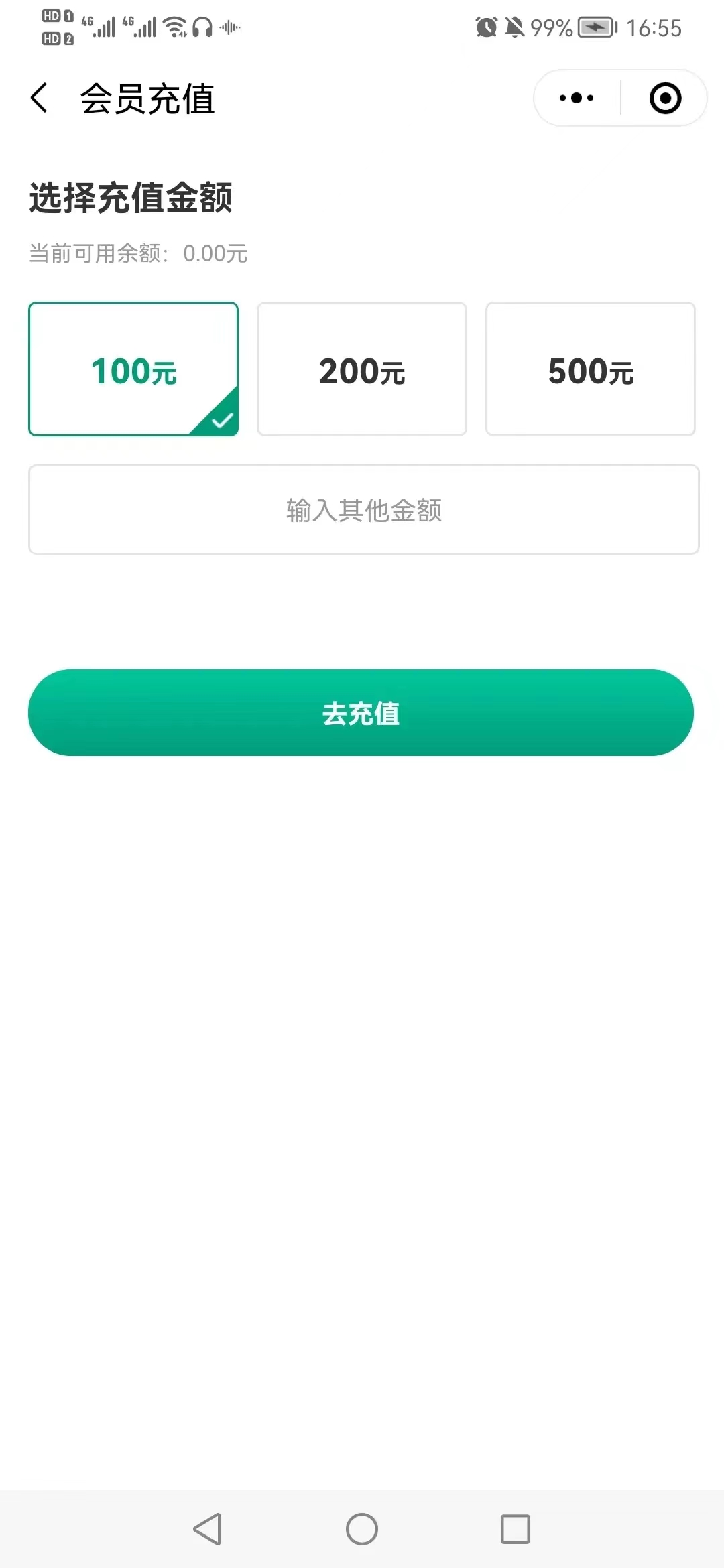Tap the green 去充值 button
This screenshot has width=724, height=1568.
click(x=361, y=713)
